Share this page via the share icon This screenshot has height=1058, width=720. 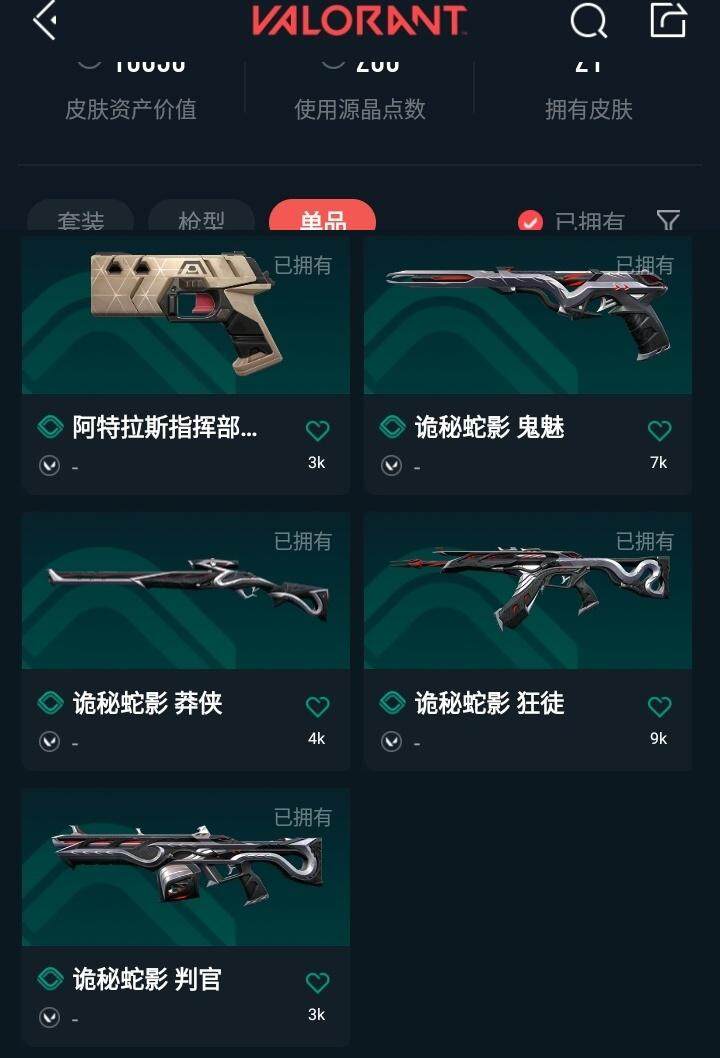coord(668,20)
